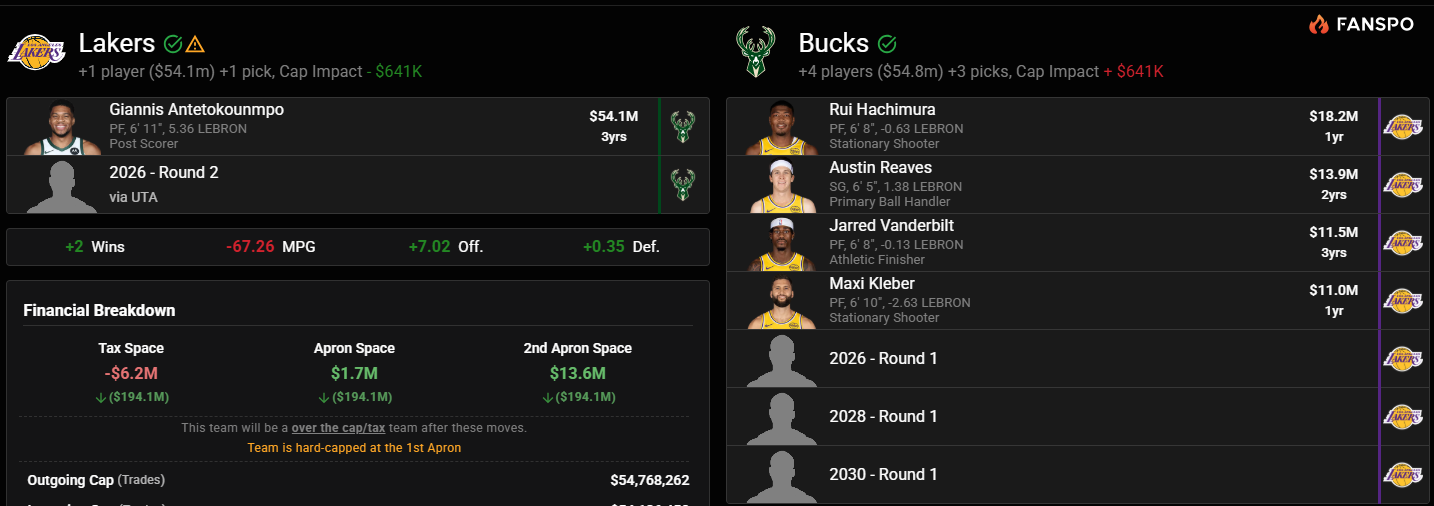Select Austin Reaves in the Bucks list
The image size is (1434, 506).
click(x=1050, y=184)
